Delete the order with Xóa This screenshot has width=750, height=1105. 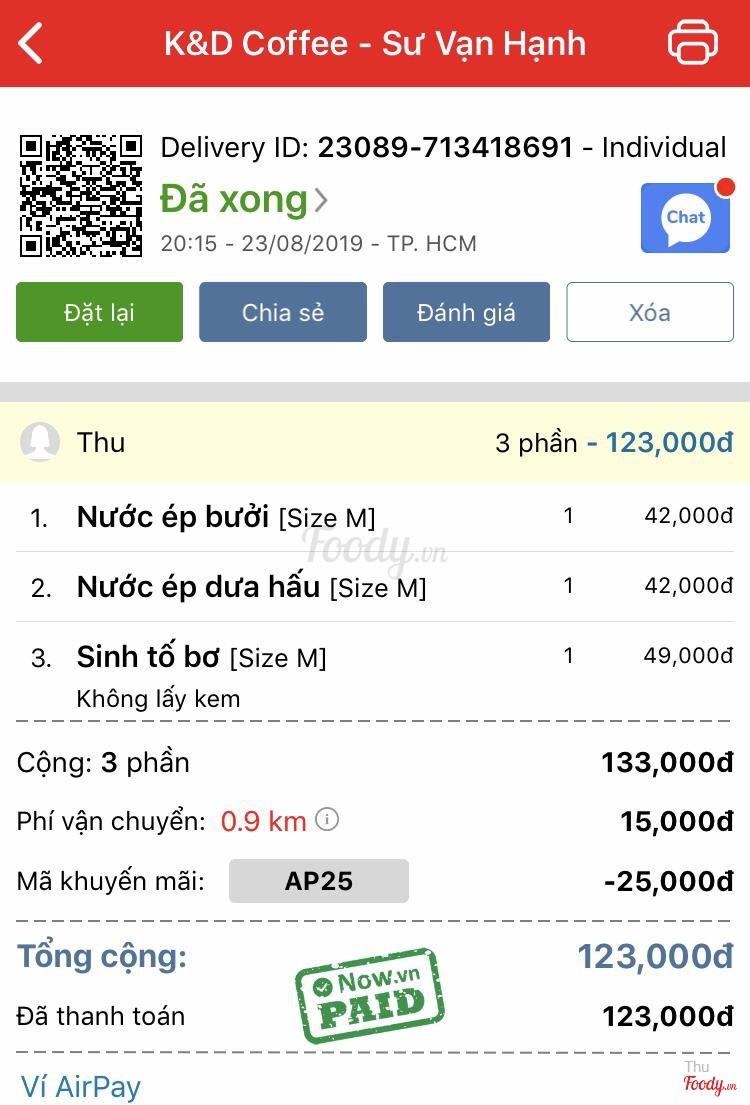[650, 312]
